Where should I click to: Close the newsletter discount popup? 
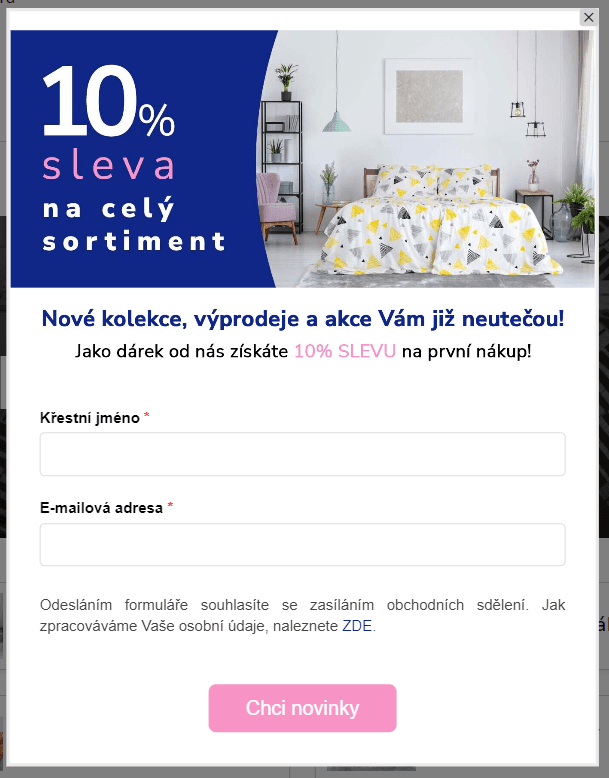pyautogui.click(x=588, y=17)
